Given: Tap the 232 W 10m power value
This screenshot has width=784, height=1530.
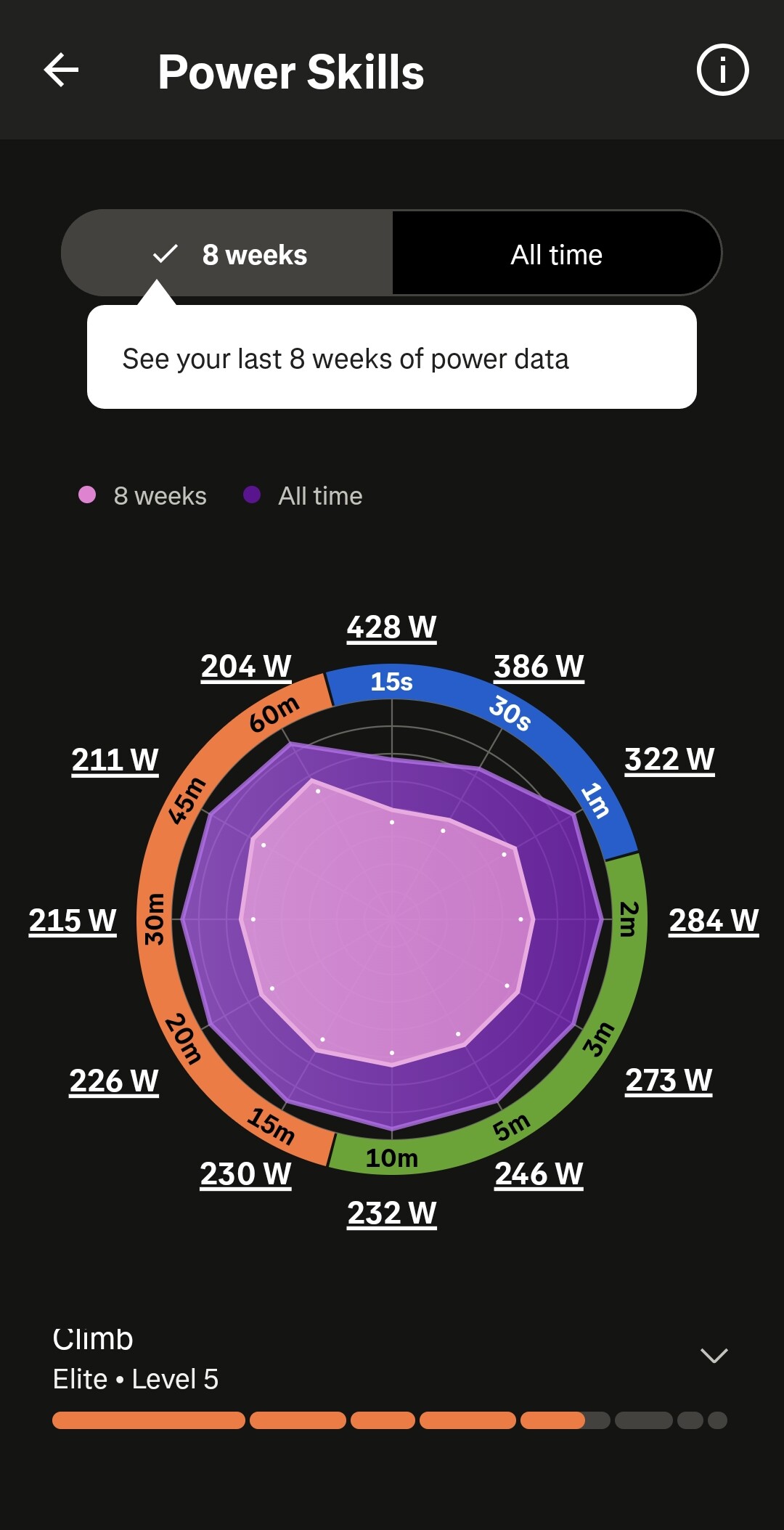Looking at the screenshot, I should tap(391, 1213).
